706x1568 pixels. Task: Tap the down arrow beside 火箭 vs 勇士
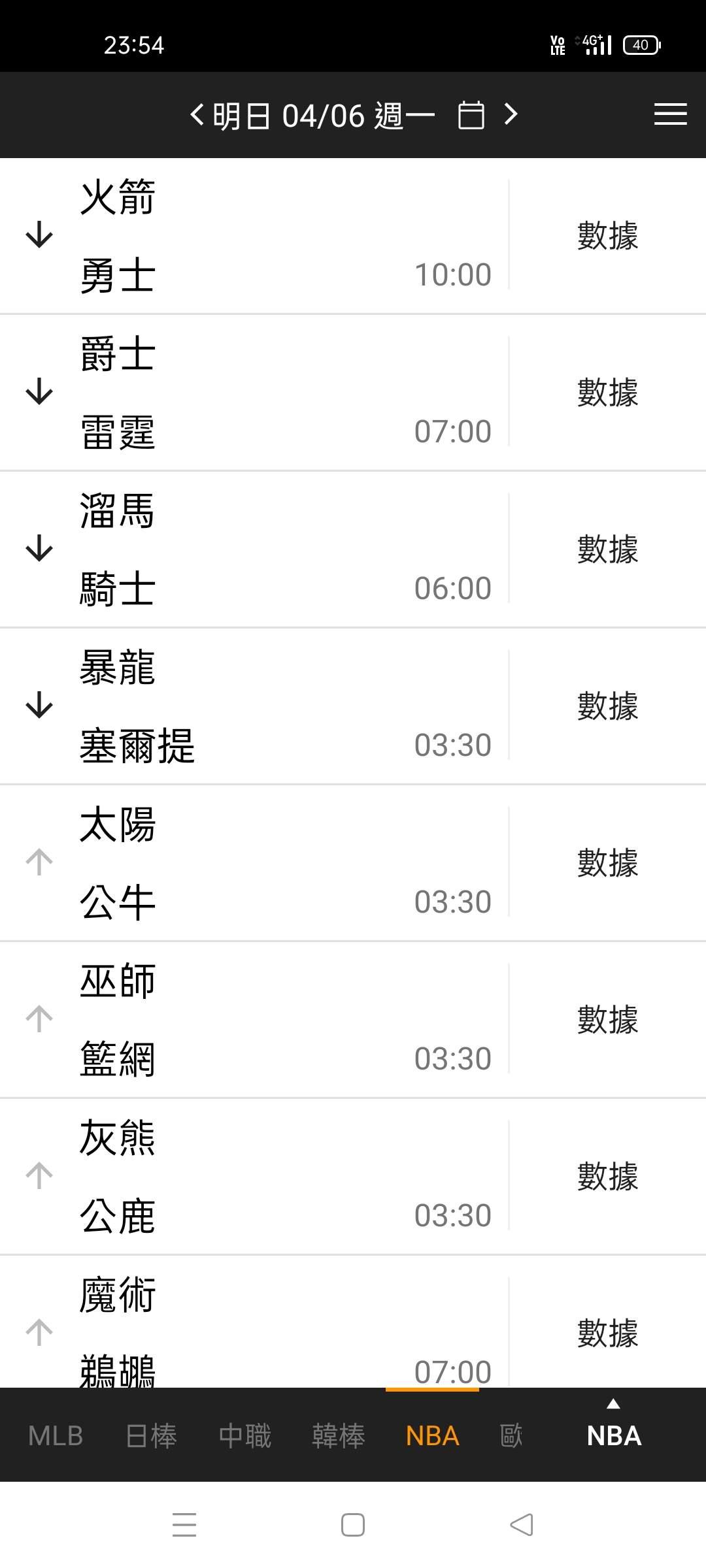(x=39, y=235)
